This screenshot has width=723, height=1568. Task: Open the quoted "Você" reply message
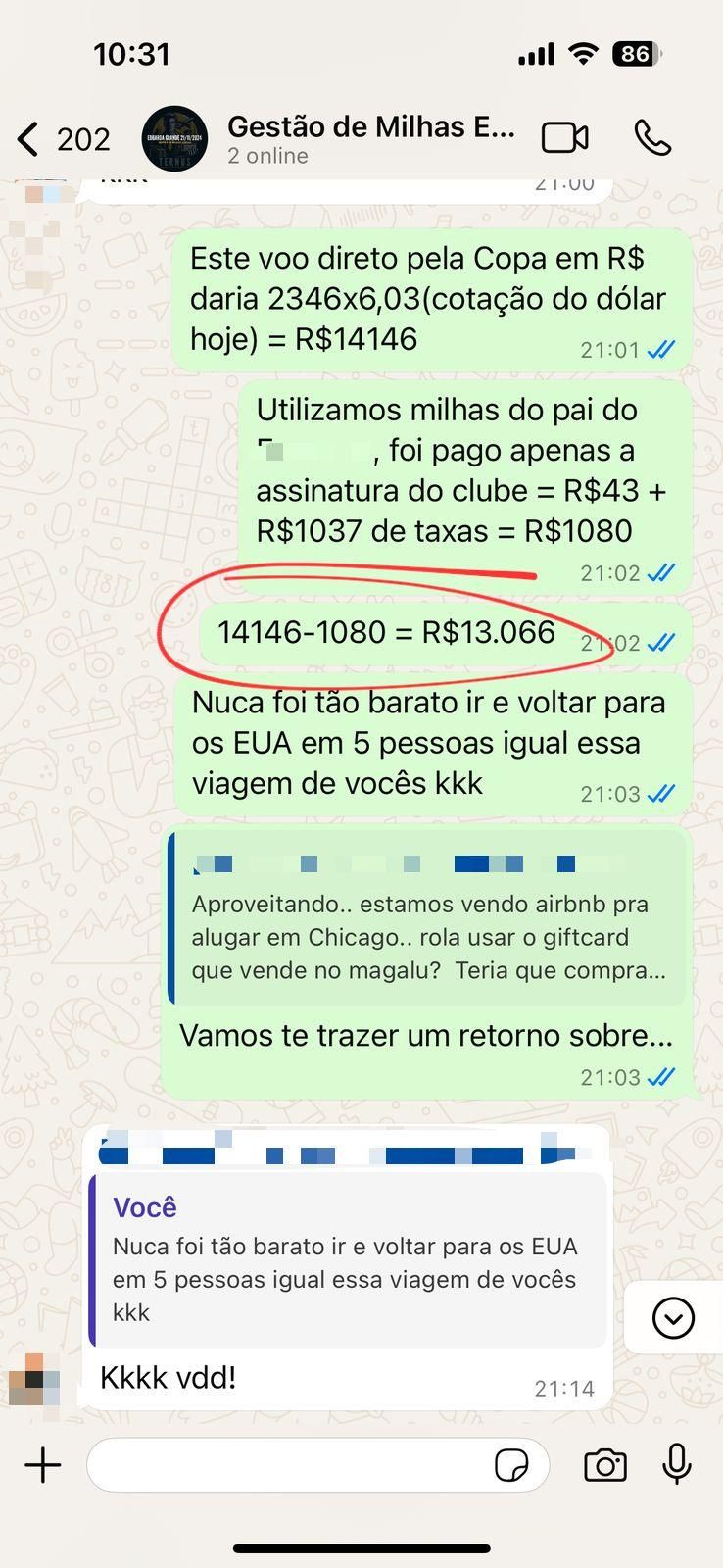pyautogui.click(x=348, y=1261)
